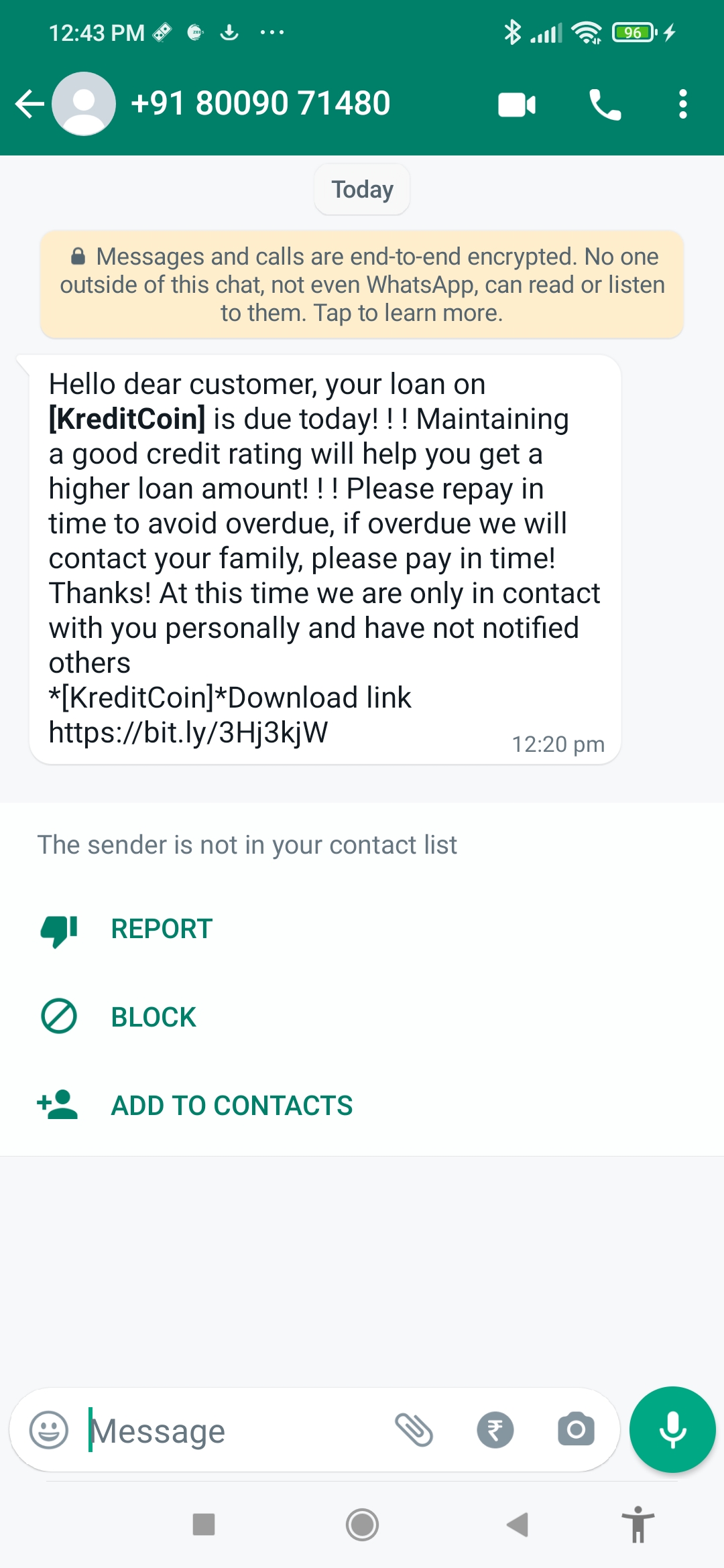
Task: Add the sender to contacts
Action: (x=231, y=1106)
